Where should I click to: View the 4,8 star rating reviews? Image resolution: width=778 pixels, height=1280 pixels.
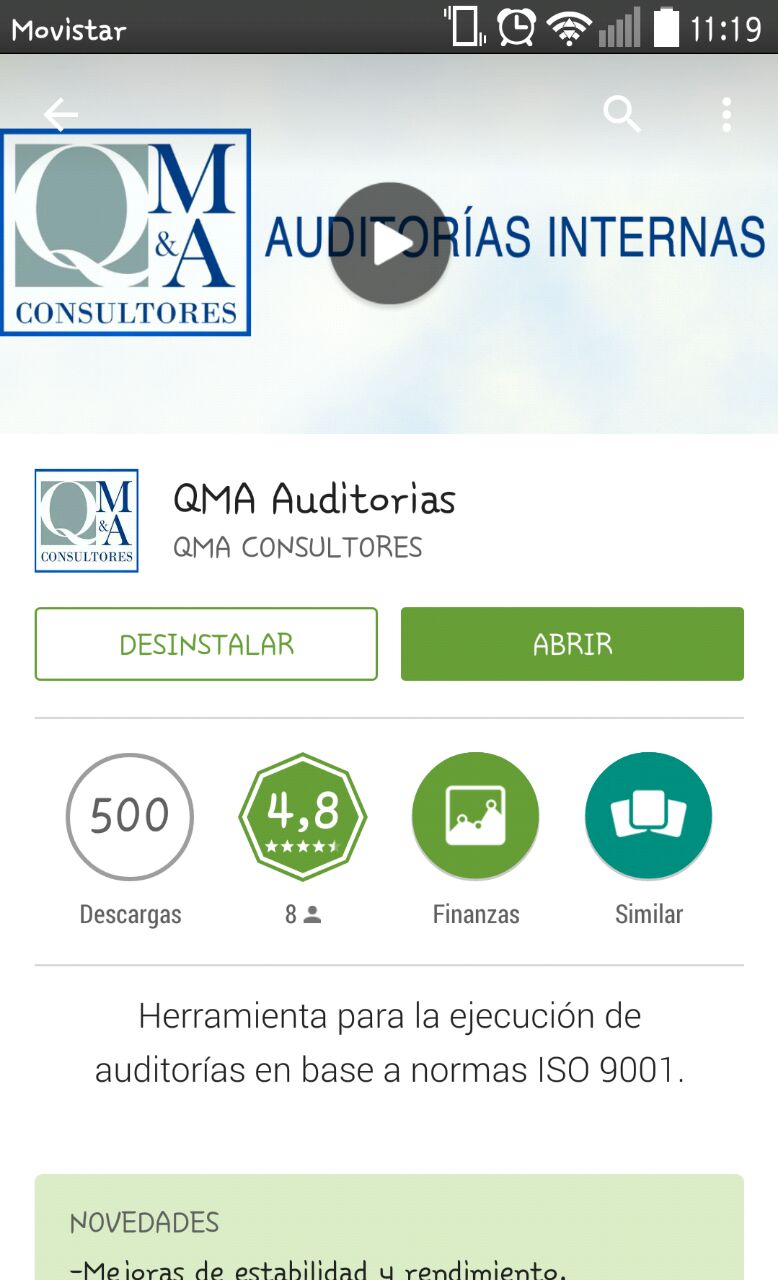[303, 816]
